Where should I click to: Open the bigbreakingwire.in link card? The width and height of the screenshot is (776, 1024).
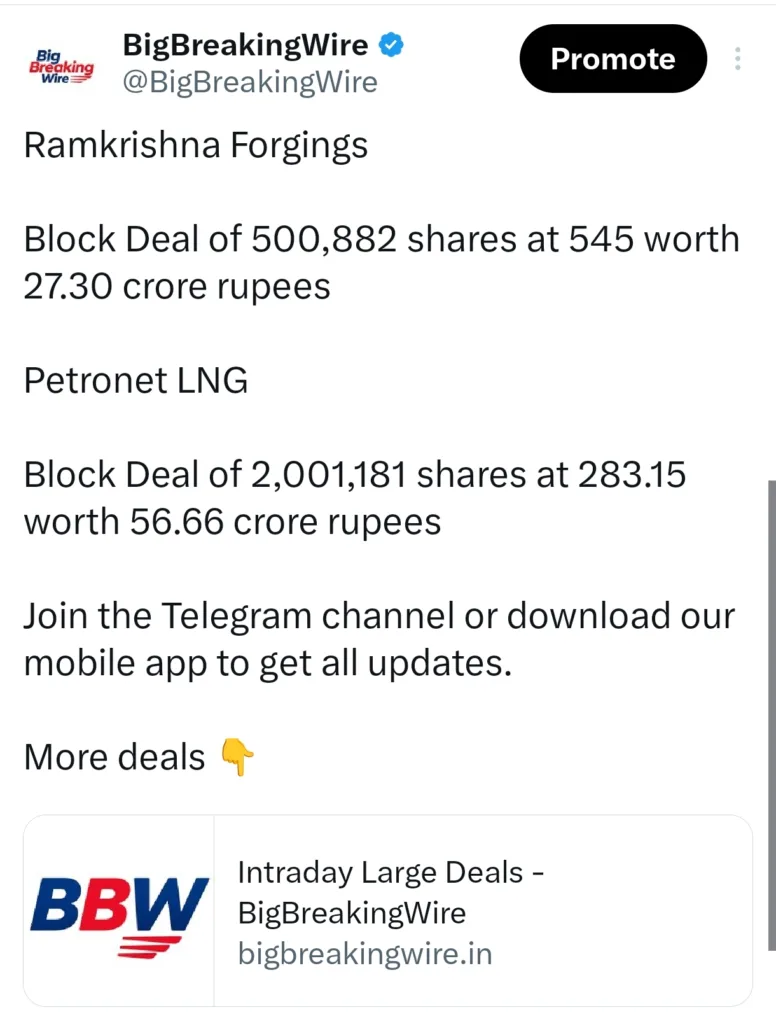pos(388,908)
